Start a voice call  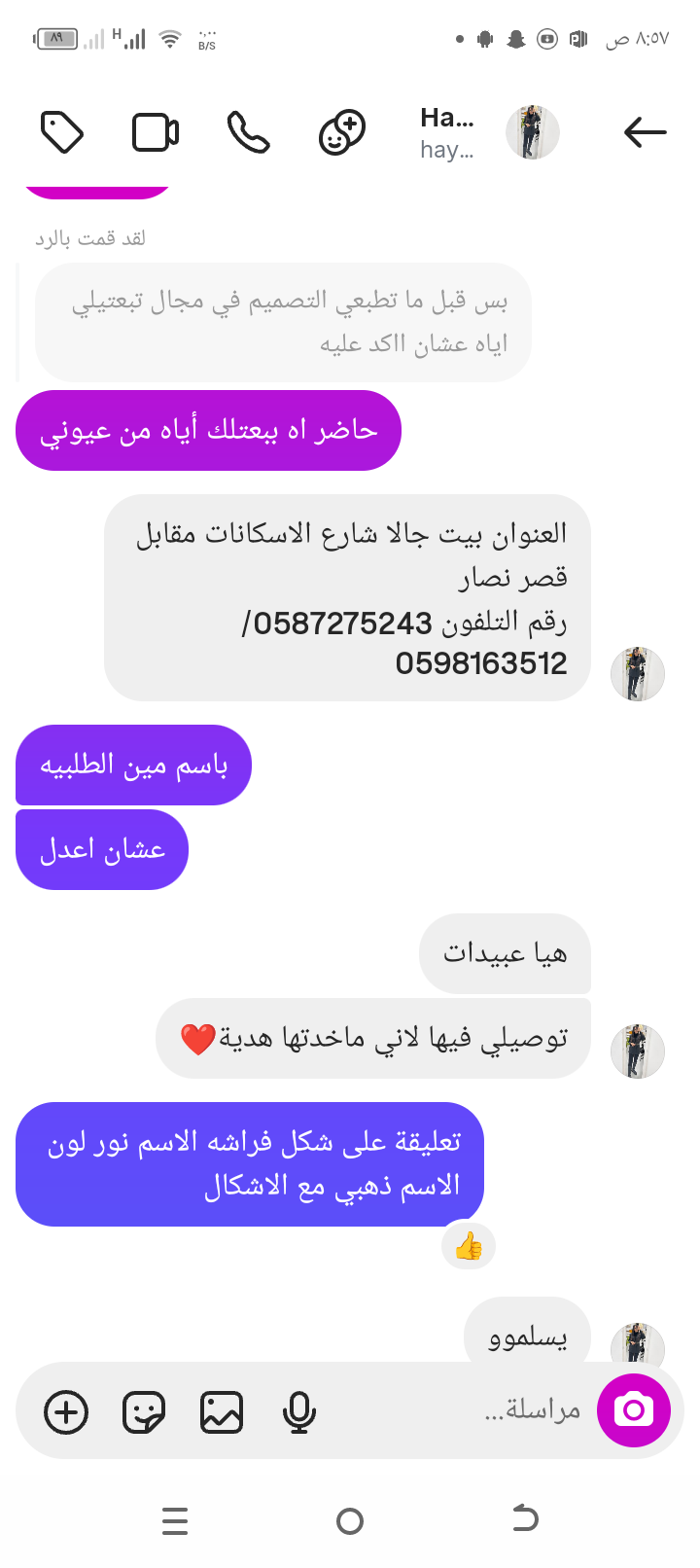point(249,132)
